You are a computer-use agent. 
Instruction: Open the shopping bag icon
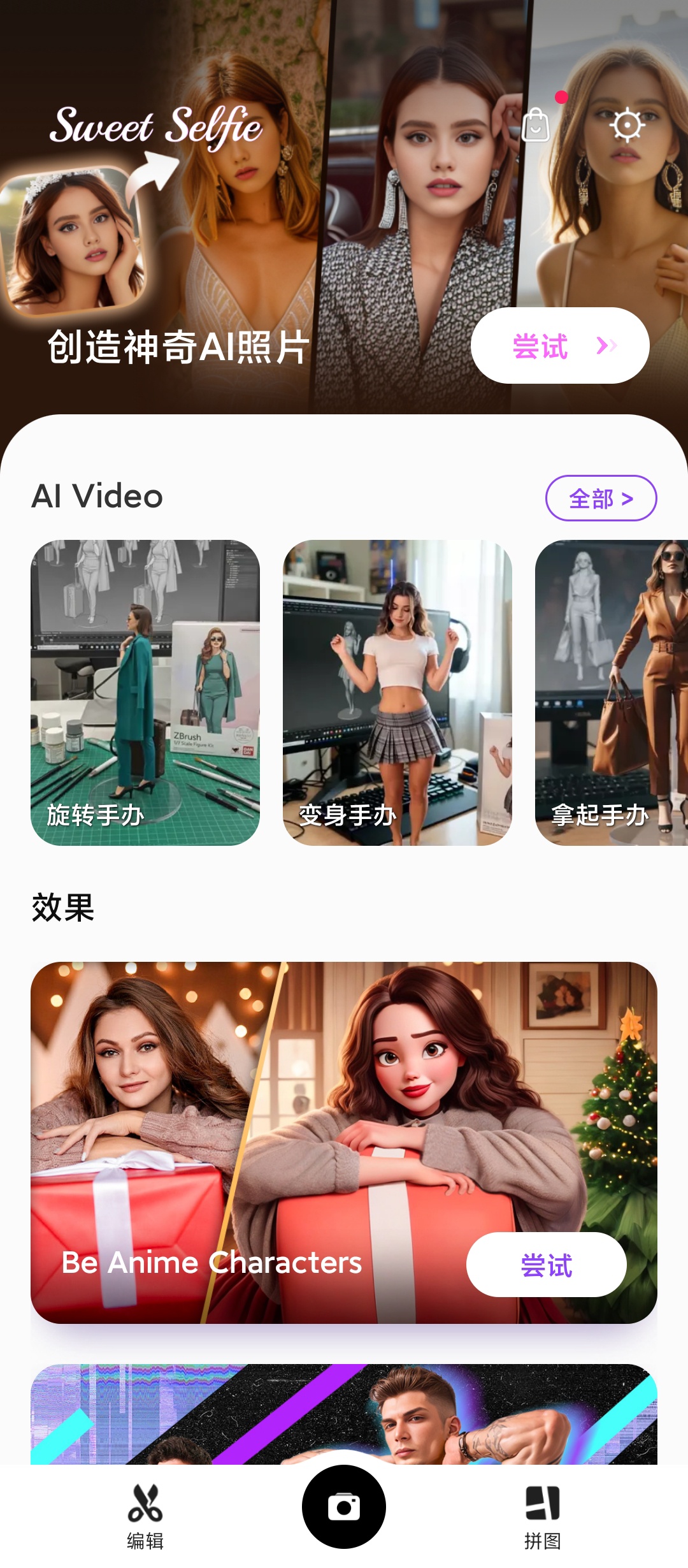(536, 124)
